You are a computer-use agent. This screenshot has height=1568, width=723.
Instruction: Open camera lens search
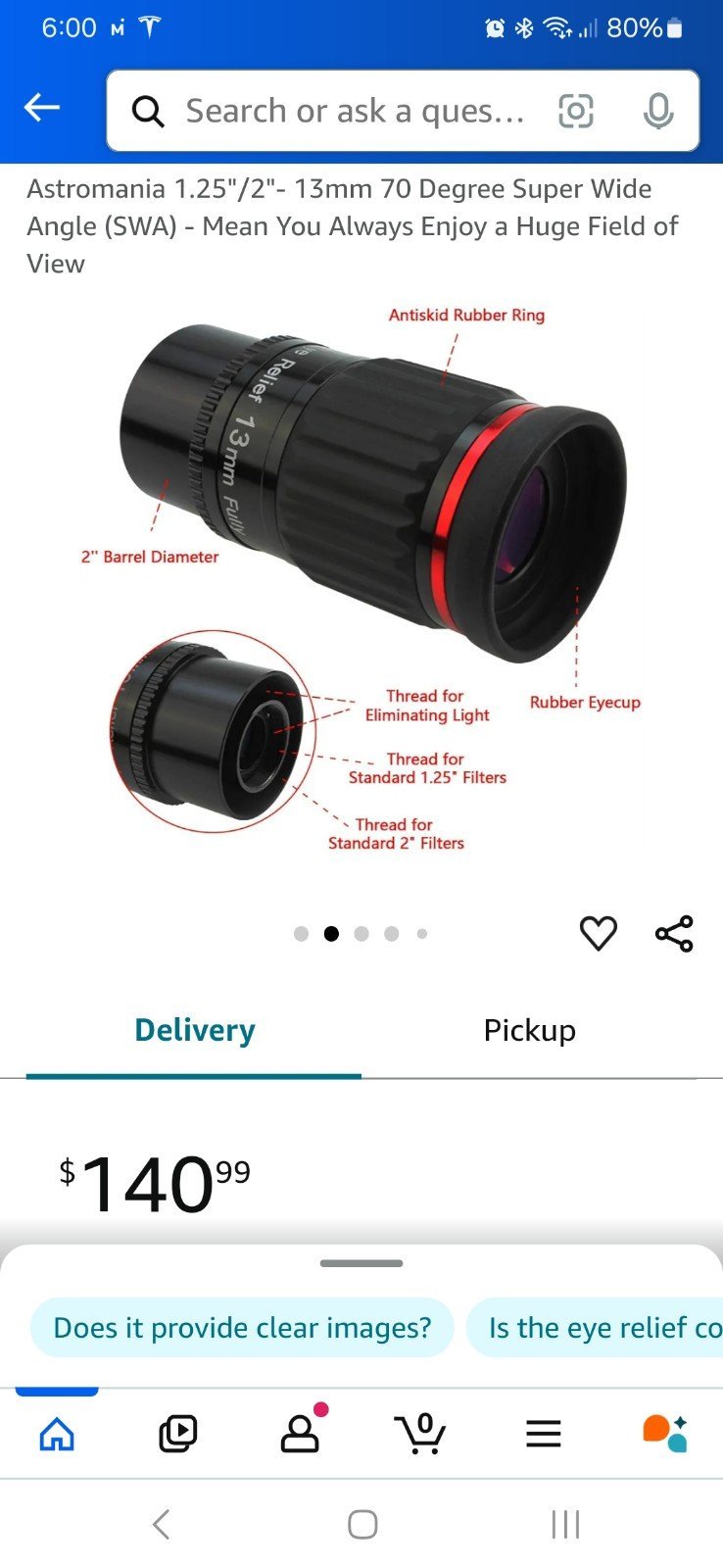point(576,111)
